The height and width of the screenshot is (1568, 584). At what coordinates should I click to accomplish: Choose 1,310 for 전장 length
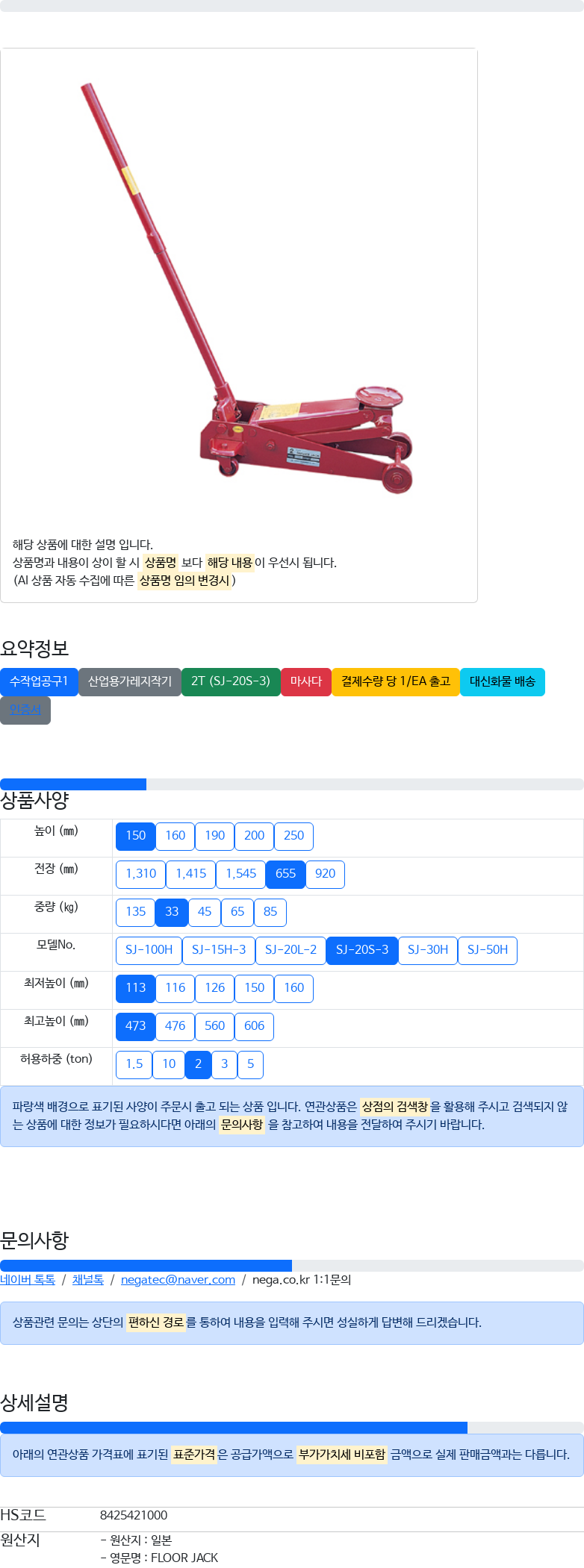140,873
